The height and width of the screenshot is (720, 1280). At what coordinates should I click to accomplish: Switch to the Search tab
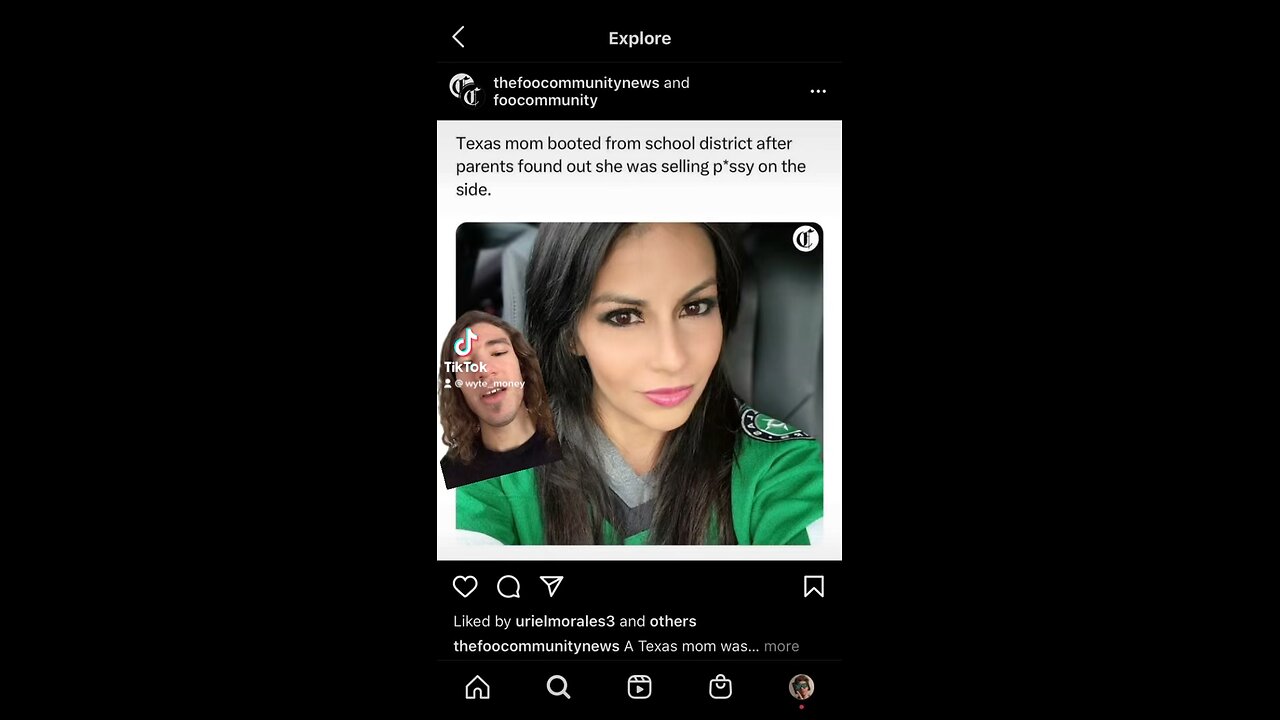coord(558,687)
